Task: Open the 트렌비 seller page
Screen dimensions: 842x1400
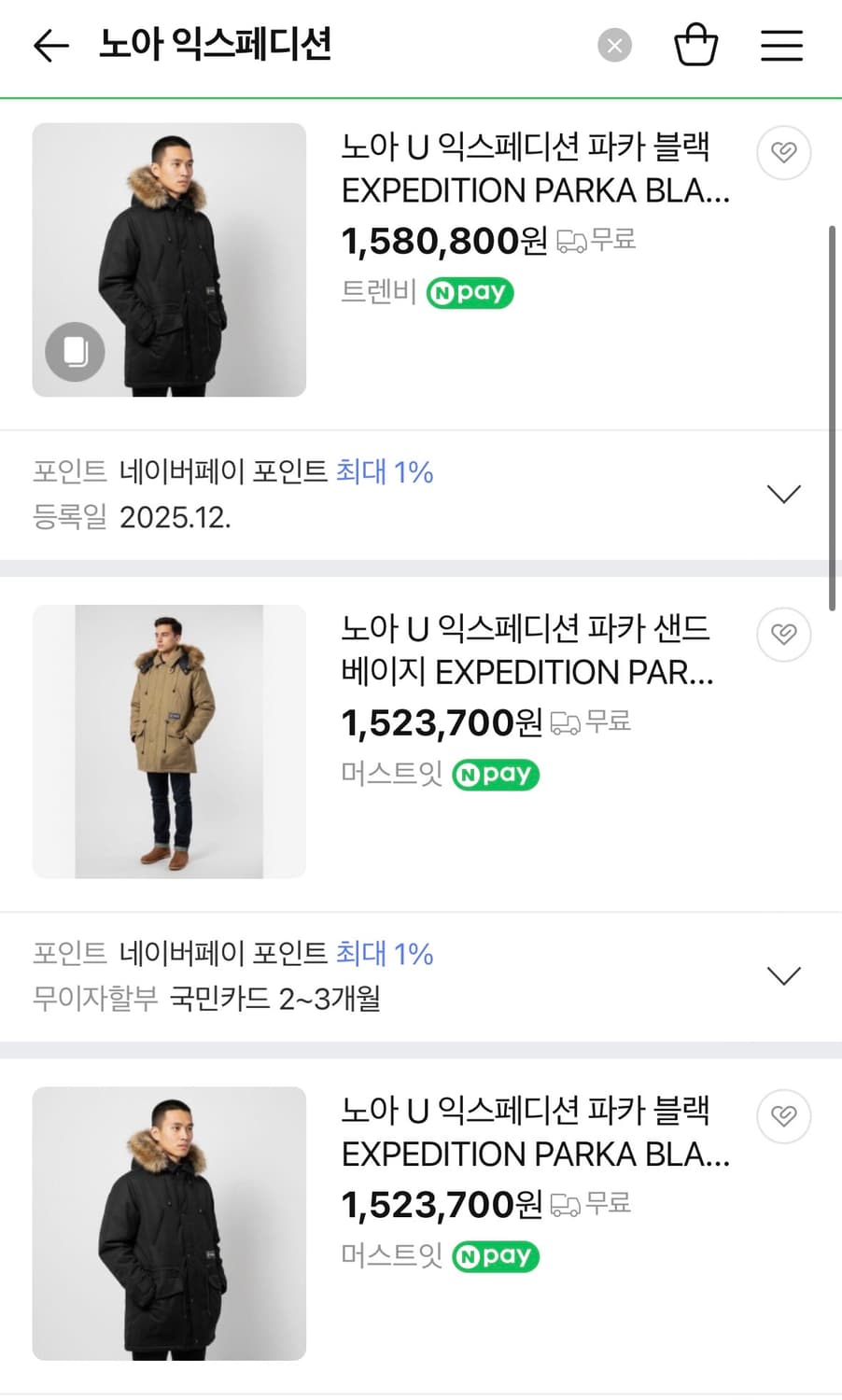Action: click(377, 293)
